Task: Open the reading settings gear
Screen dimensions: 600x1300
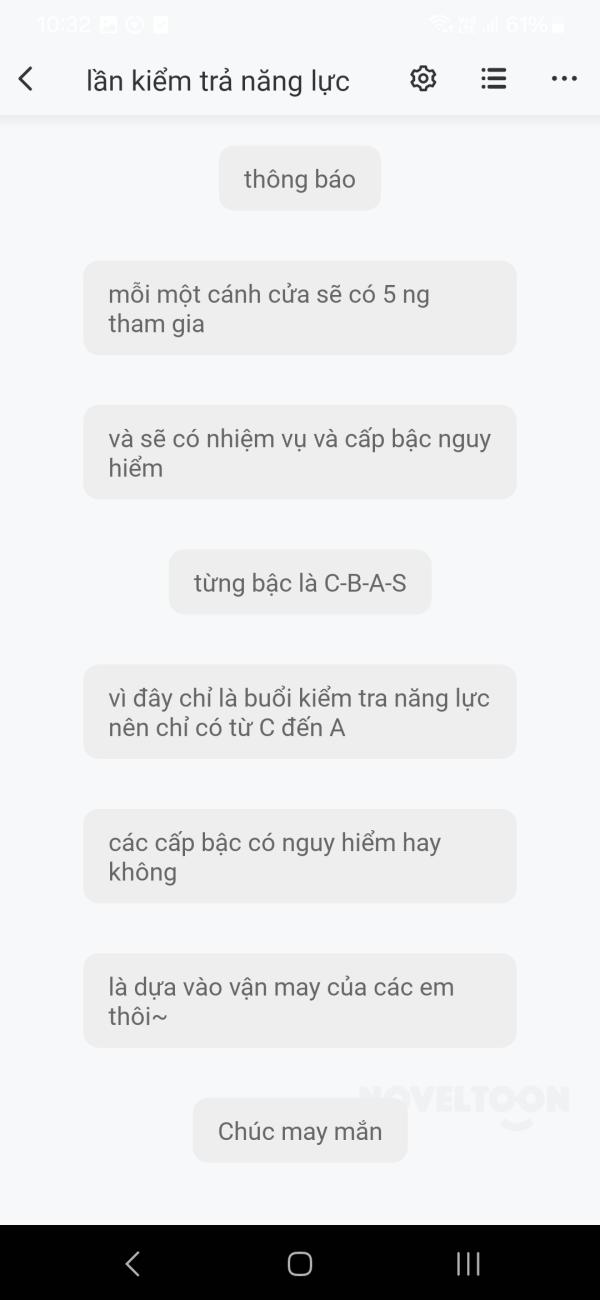Action: click(423, 79)
